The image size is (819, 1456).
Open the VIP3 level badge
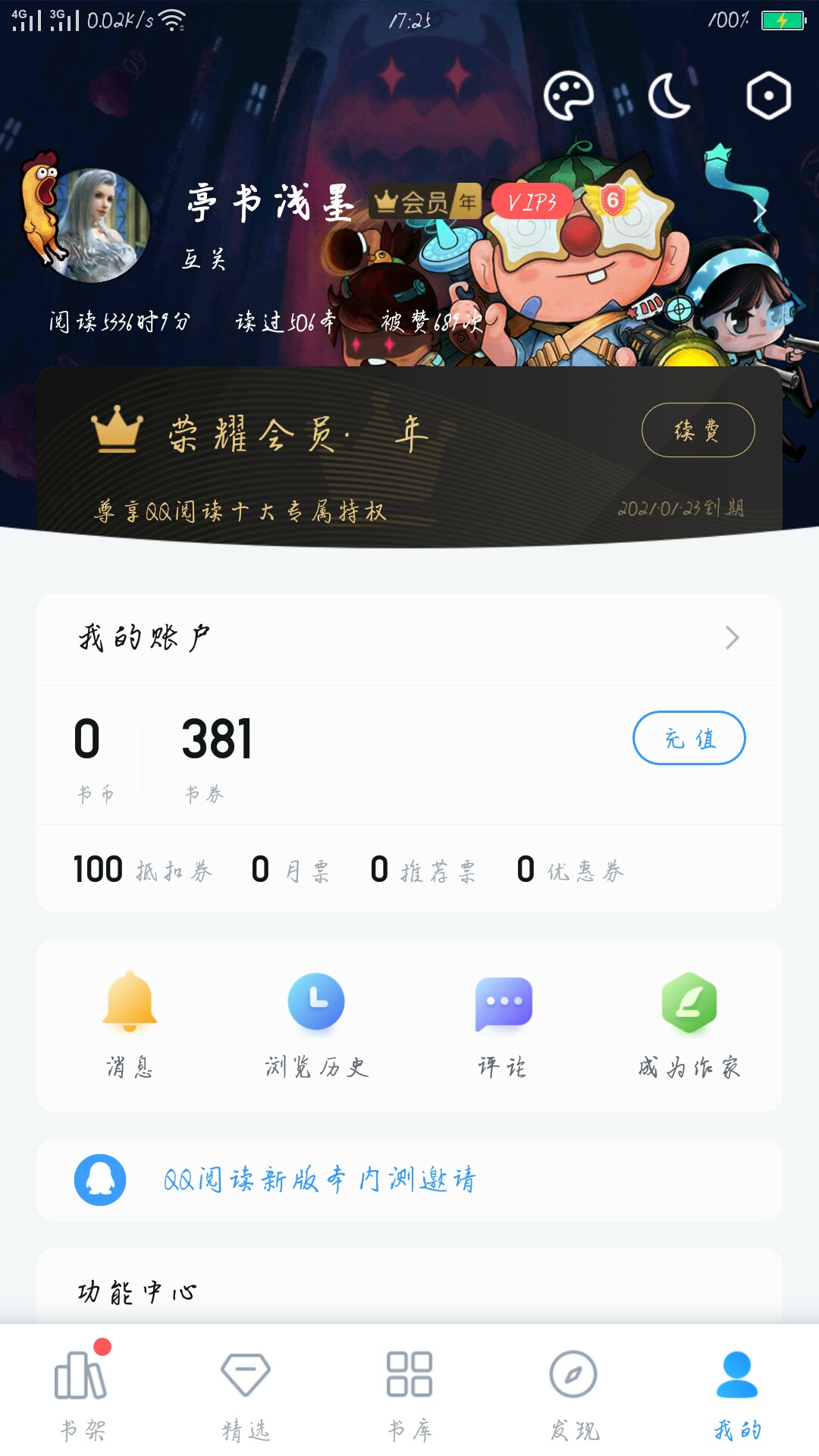click(x=532, y=202)
